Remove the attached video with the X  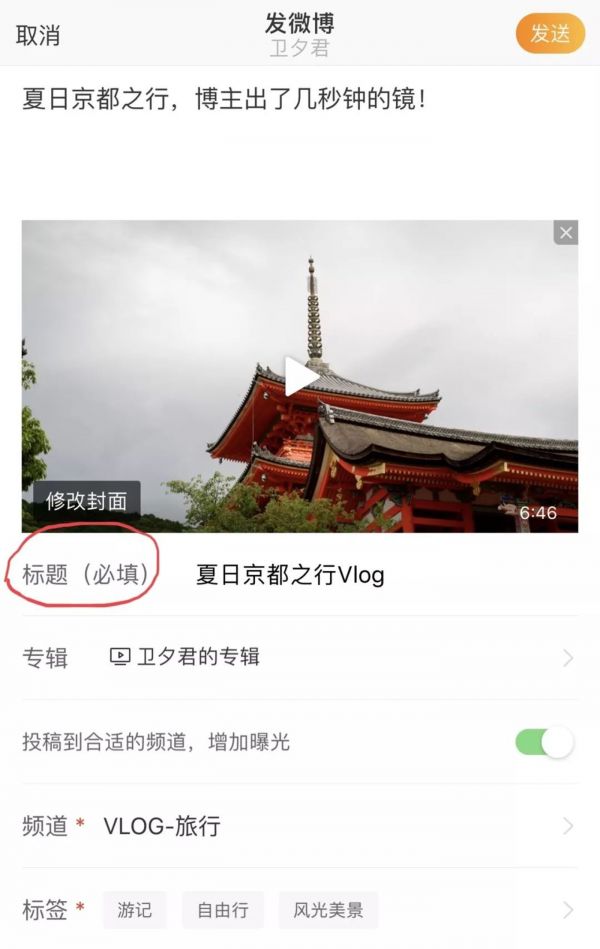566,233
